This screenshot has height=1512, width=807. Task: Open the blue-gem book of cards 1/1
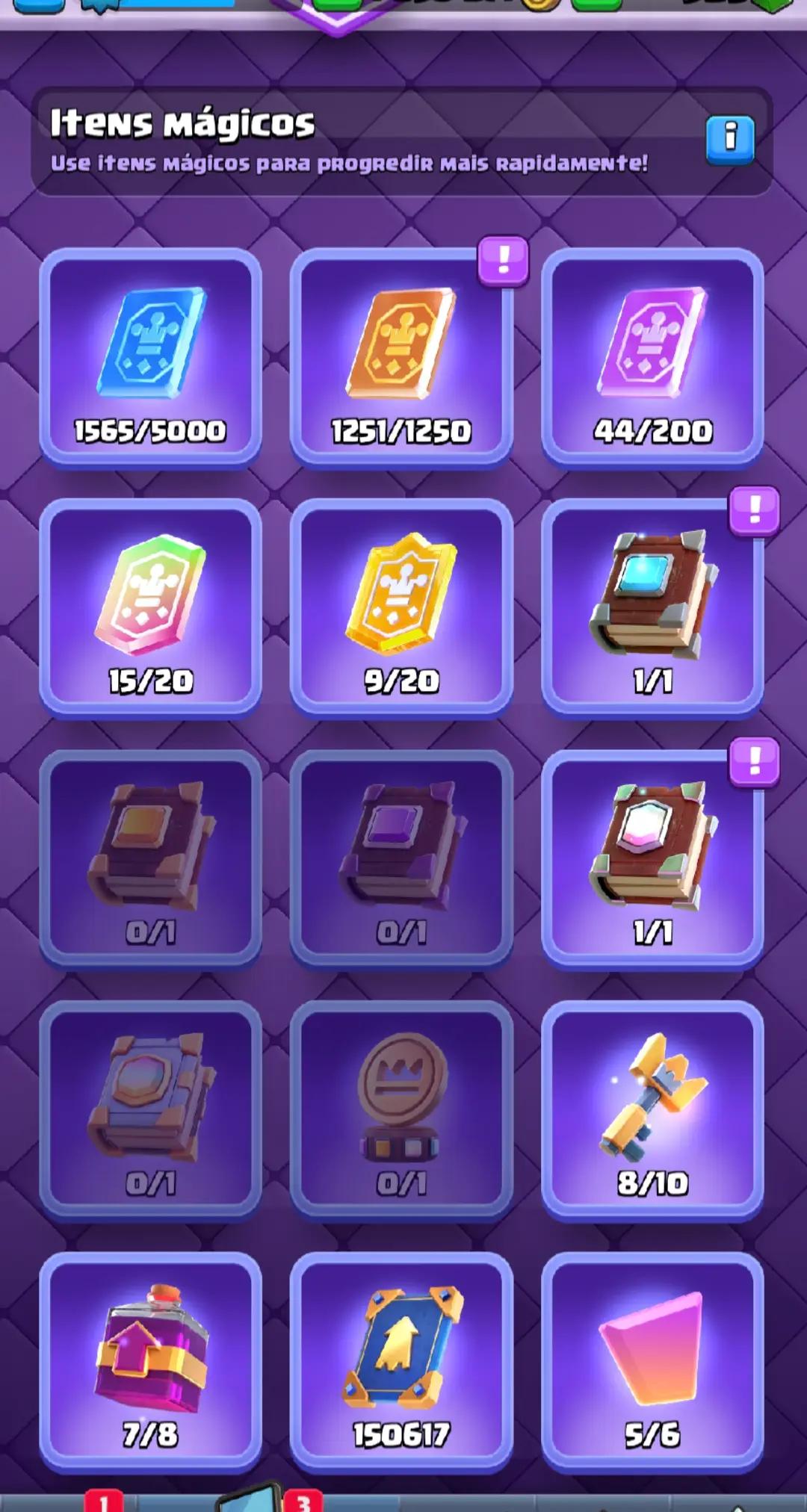(x=652, y=607)
